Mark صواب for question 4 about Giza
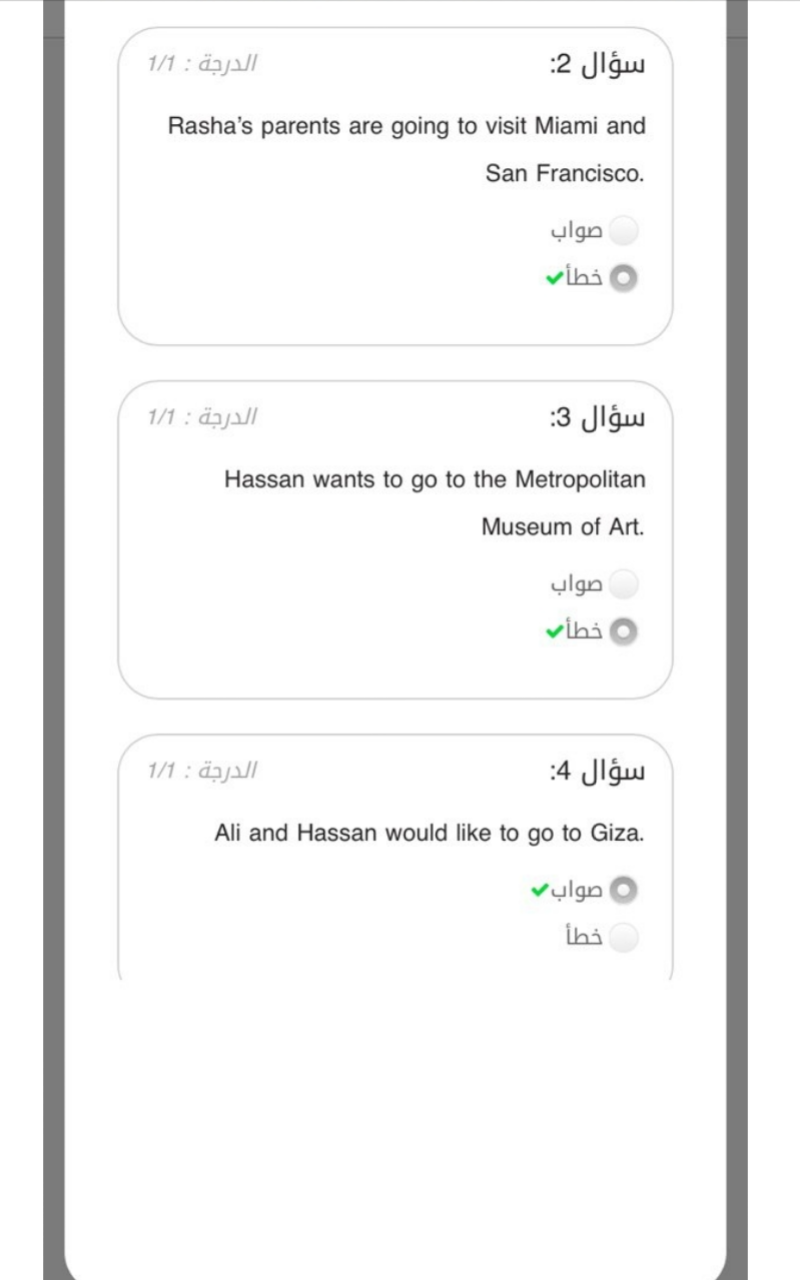Viewport: 800px width, 1280px height. 624,889
